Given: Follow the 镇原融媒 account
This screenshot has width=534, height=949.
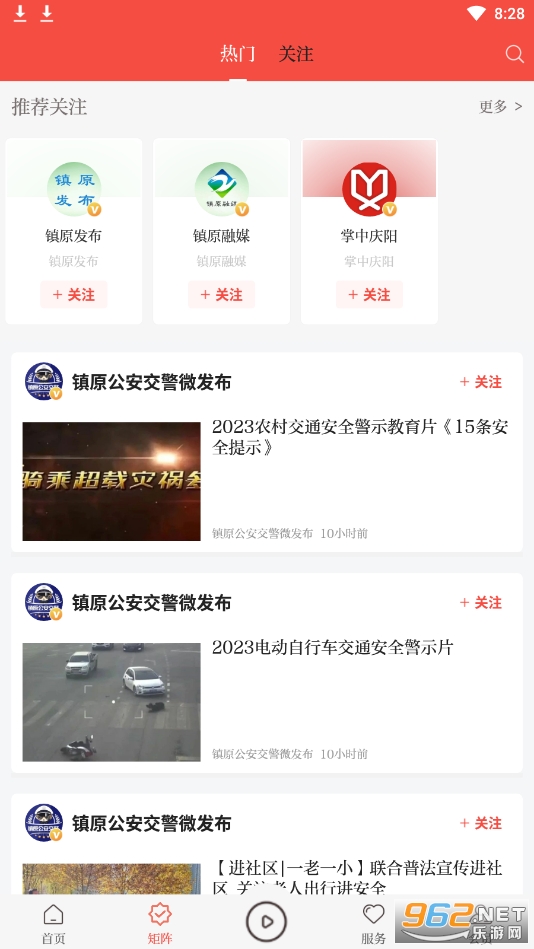Looking at the screenshot, I should pos(222,295).
